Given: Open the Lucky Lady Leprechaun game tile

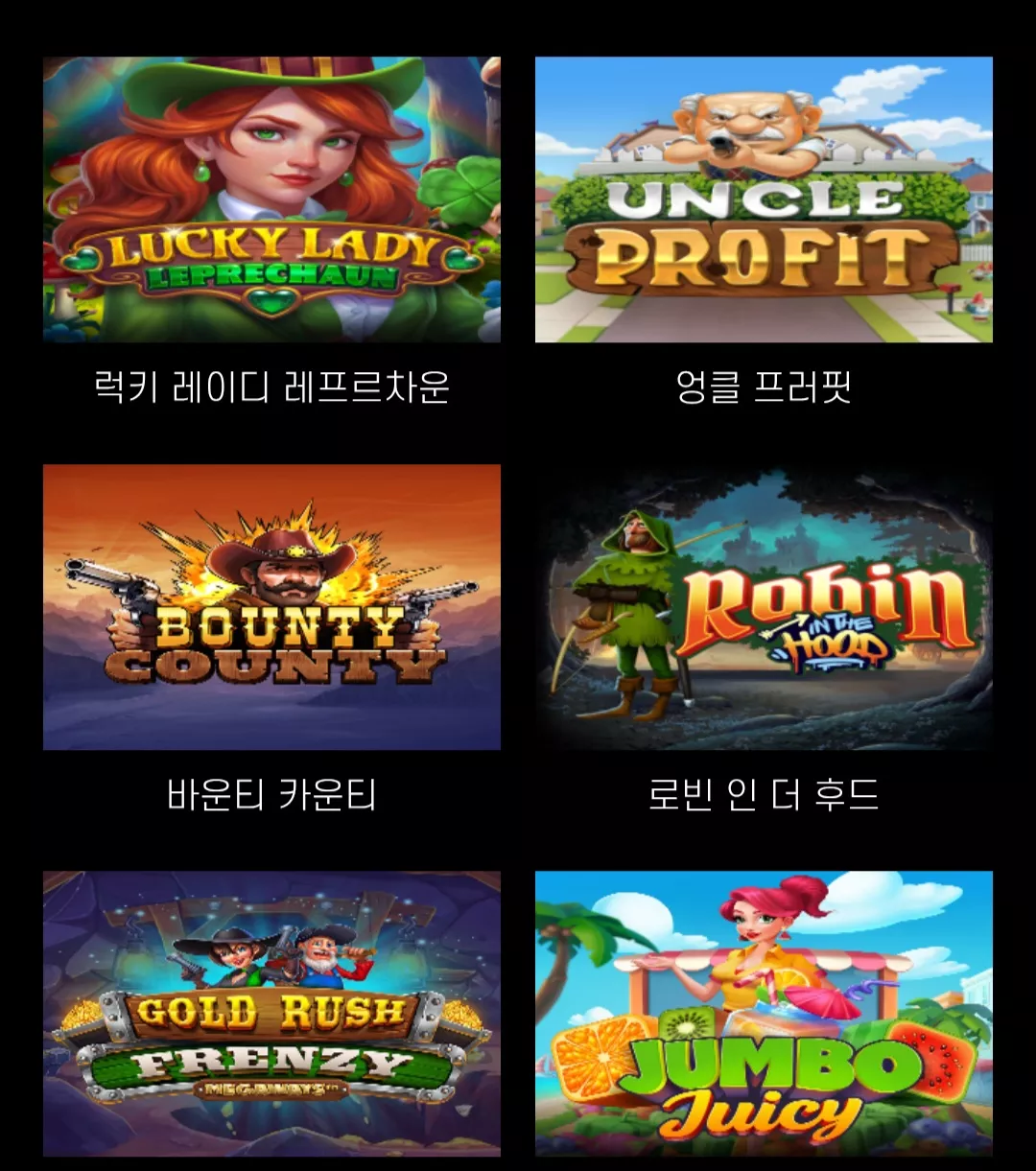Looking at the screenshot, I should click(271, 199).
